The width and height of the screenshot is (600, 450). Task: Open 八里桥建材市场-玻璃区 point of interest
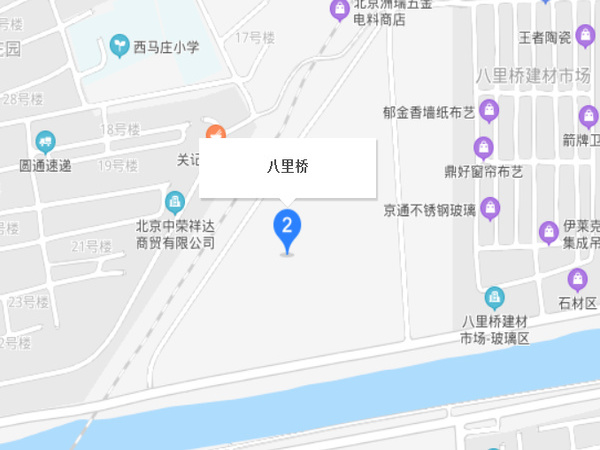(x=494, y=297)
